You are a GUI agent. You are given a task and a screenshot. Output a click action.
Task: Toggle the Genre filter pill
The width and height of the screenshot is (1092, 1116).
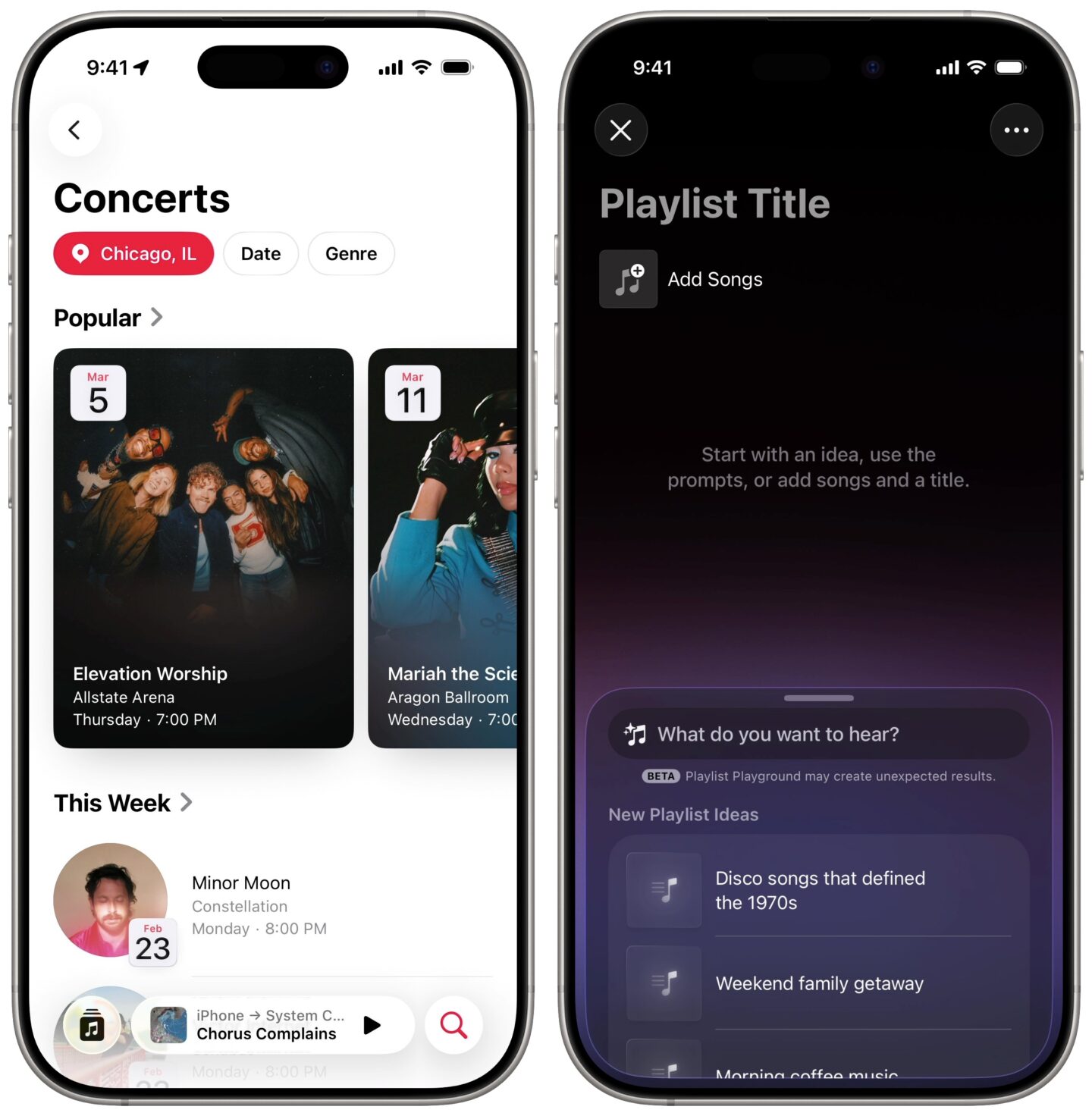[x=350, y=254]
